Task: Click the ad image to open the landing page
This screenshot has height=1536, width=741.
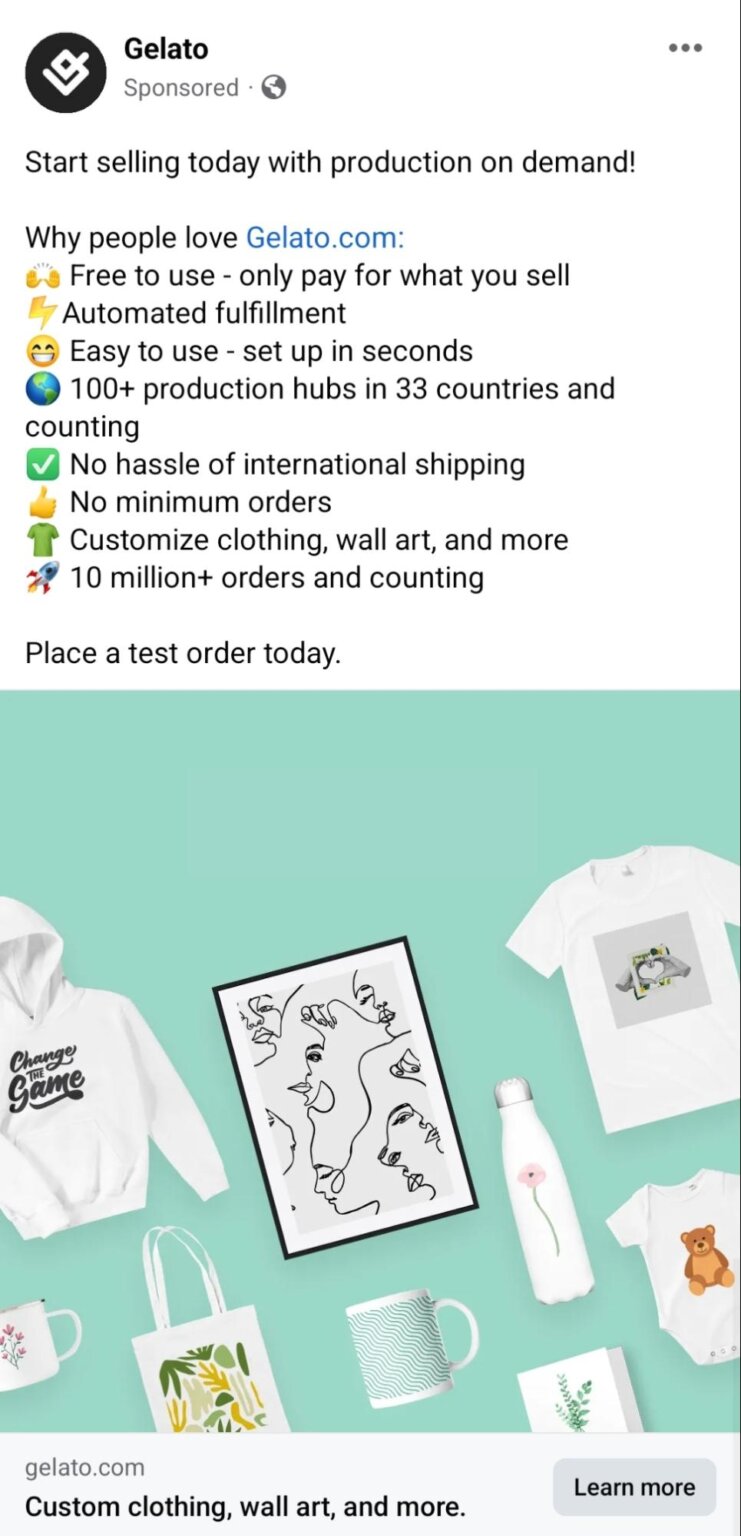Action: tap(370, 800)
